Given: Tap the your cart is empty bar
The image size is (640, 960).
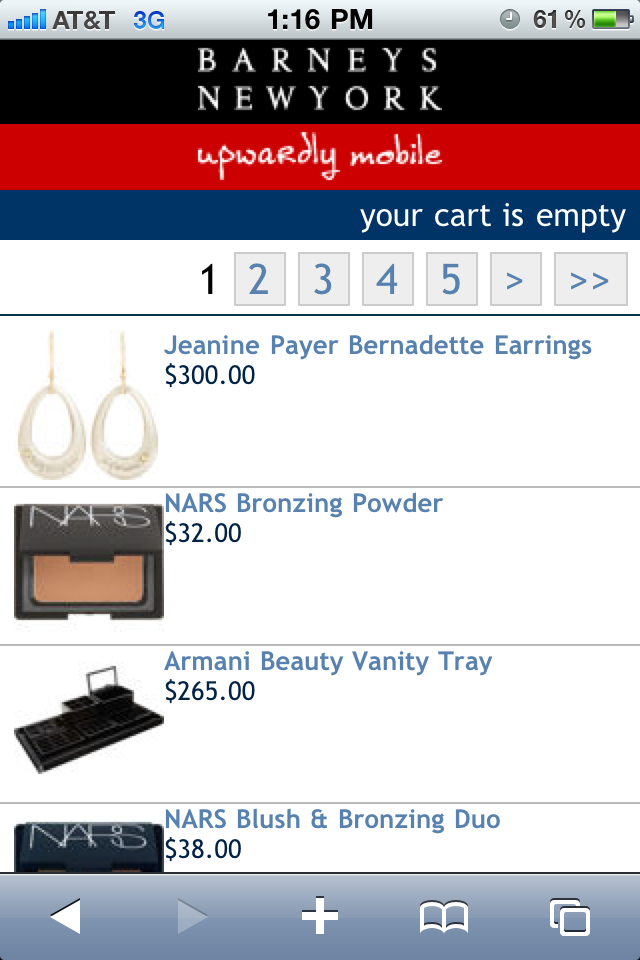Looking at the screenshot, I should 320,215.
